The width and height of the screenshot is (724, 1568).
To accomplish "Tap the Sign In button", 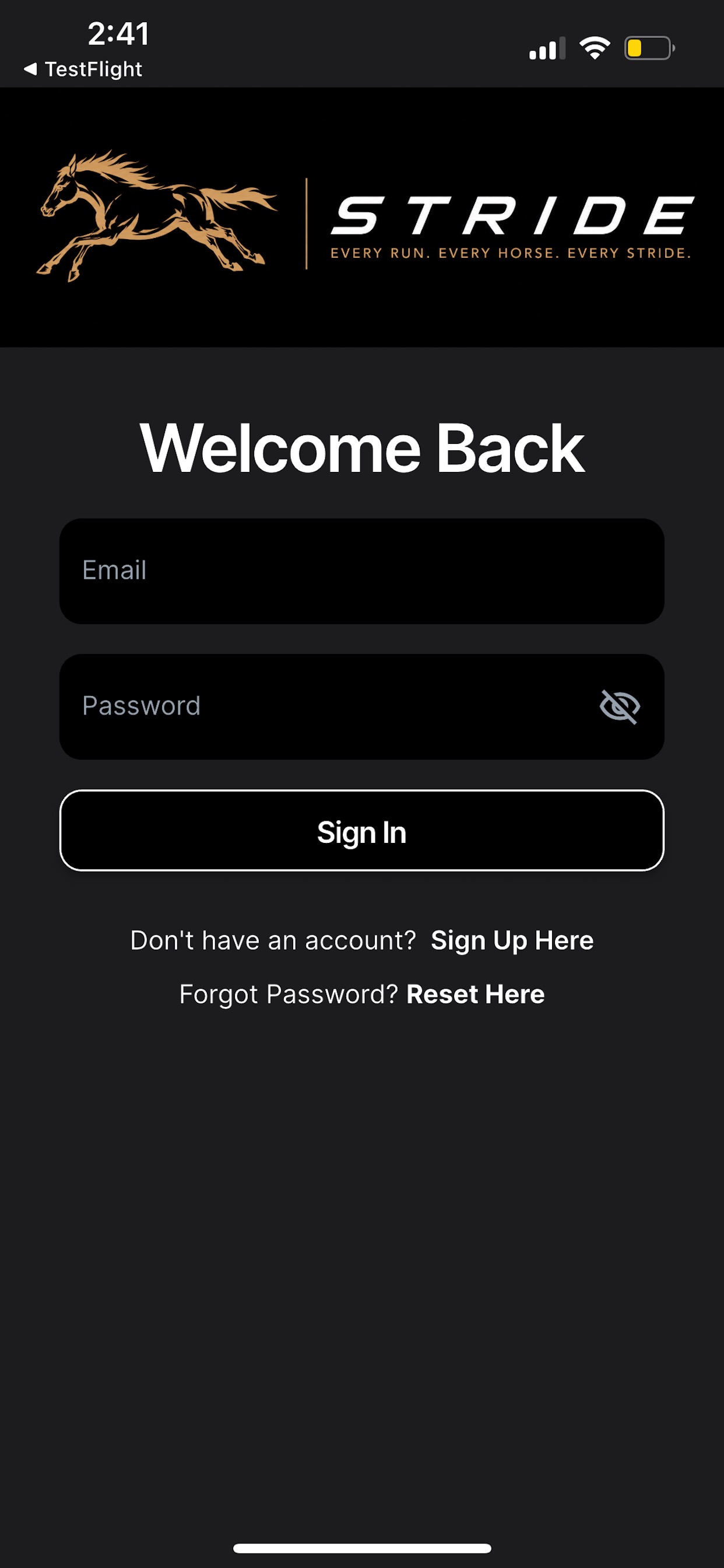I will (x=361, y=831).
